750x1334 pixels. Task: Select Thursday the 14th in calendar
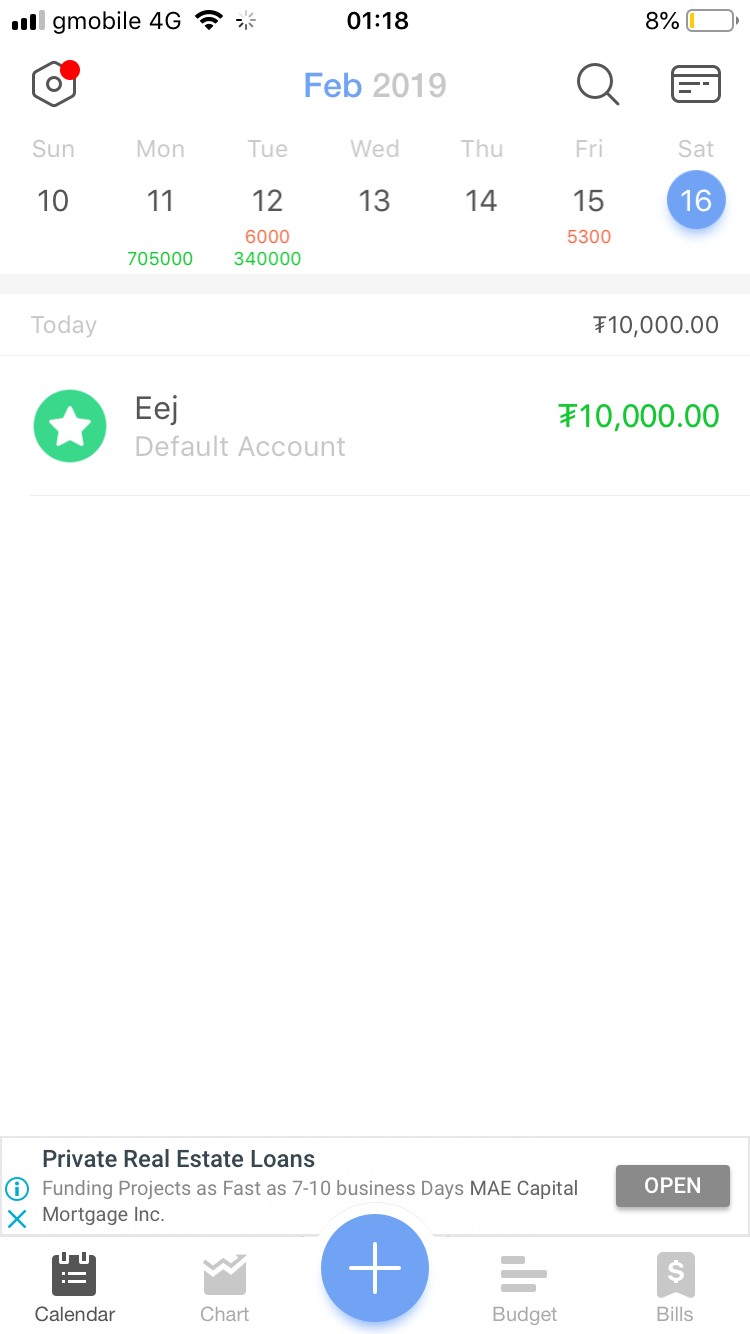(x=481, y=201)
